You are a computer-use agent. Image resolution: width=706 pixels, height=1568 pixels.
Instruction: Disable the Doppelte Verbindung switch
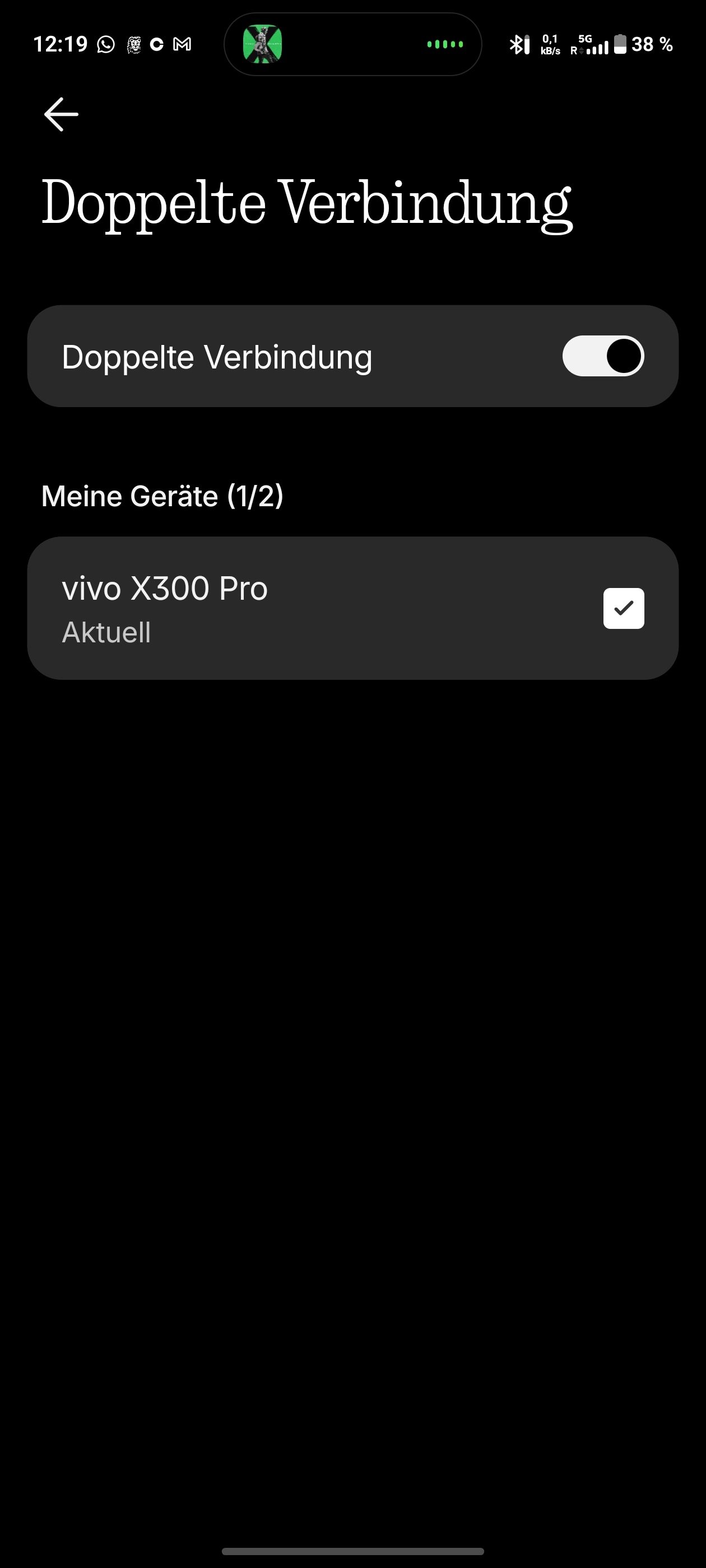coord(602,356)
